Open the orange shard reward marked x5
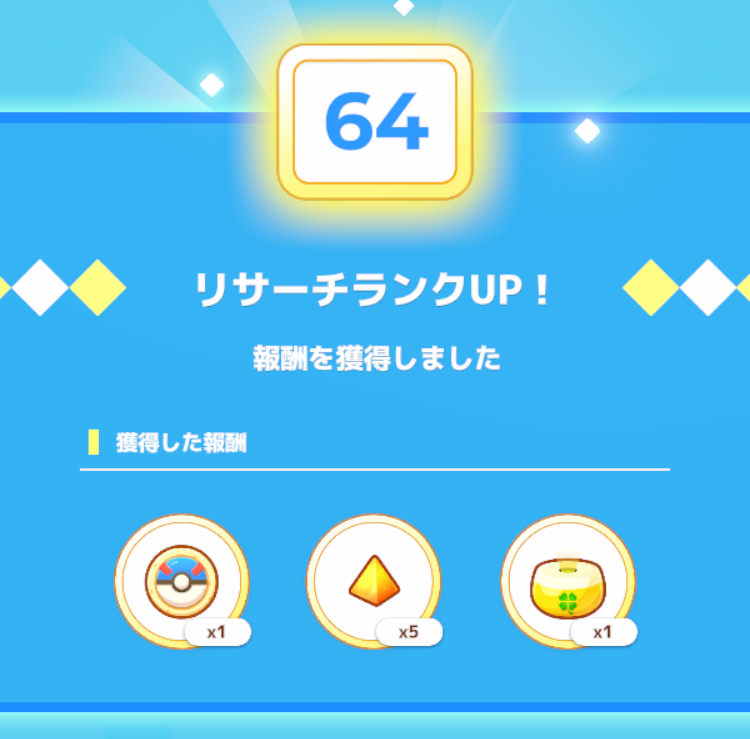The height and width of the screenshot is (739, 750). [x=373, y=582]
